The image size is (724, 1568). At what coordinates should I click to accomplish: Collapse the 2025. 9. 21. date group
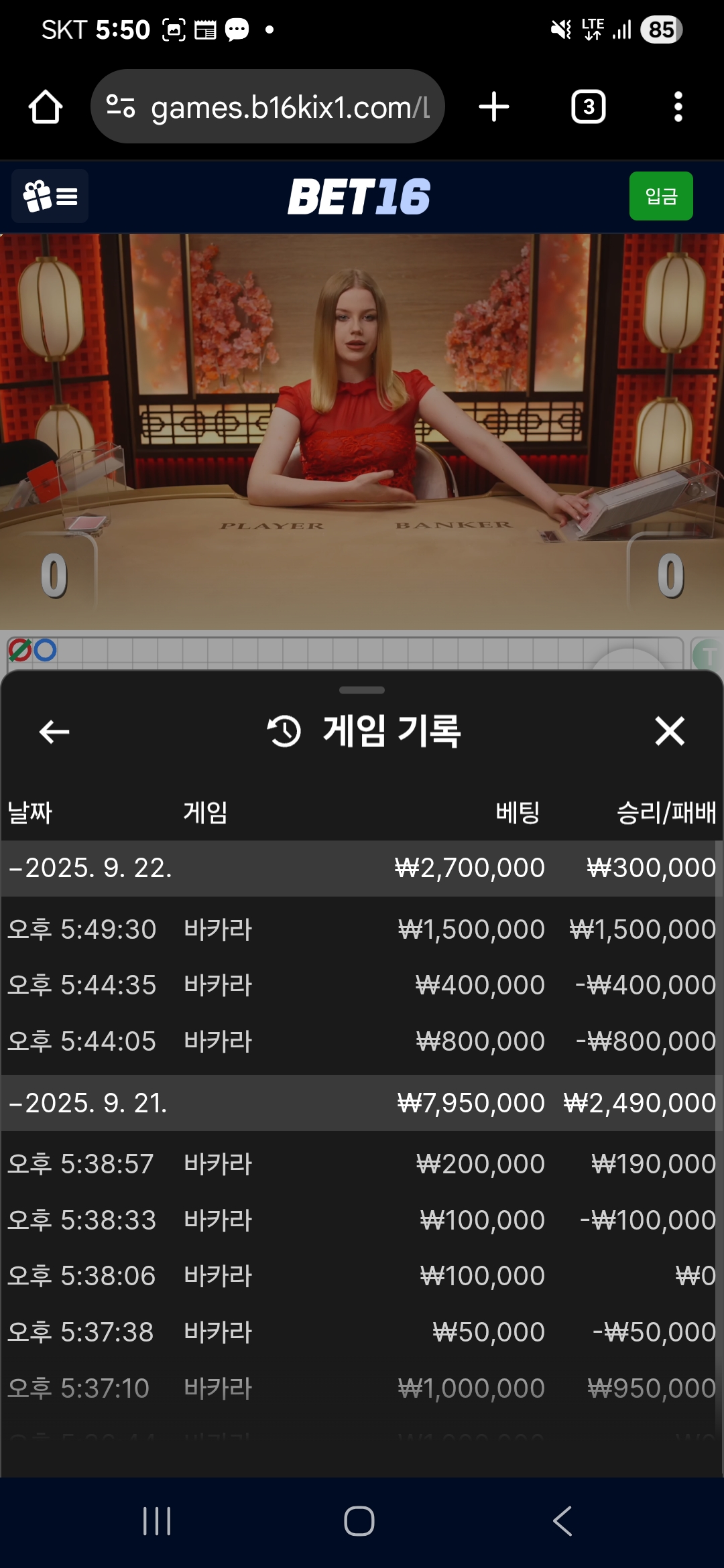coord(90,1103)
